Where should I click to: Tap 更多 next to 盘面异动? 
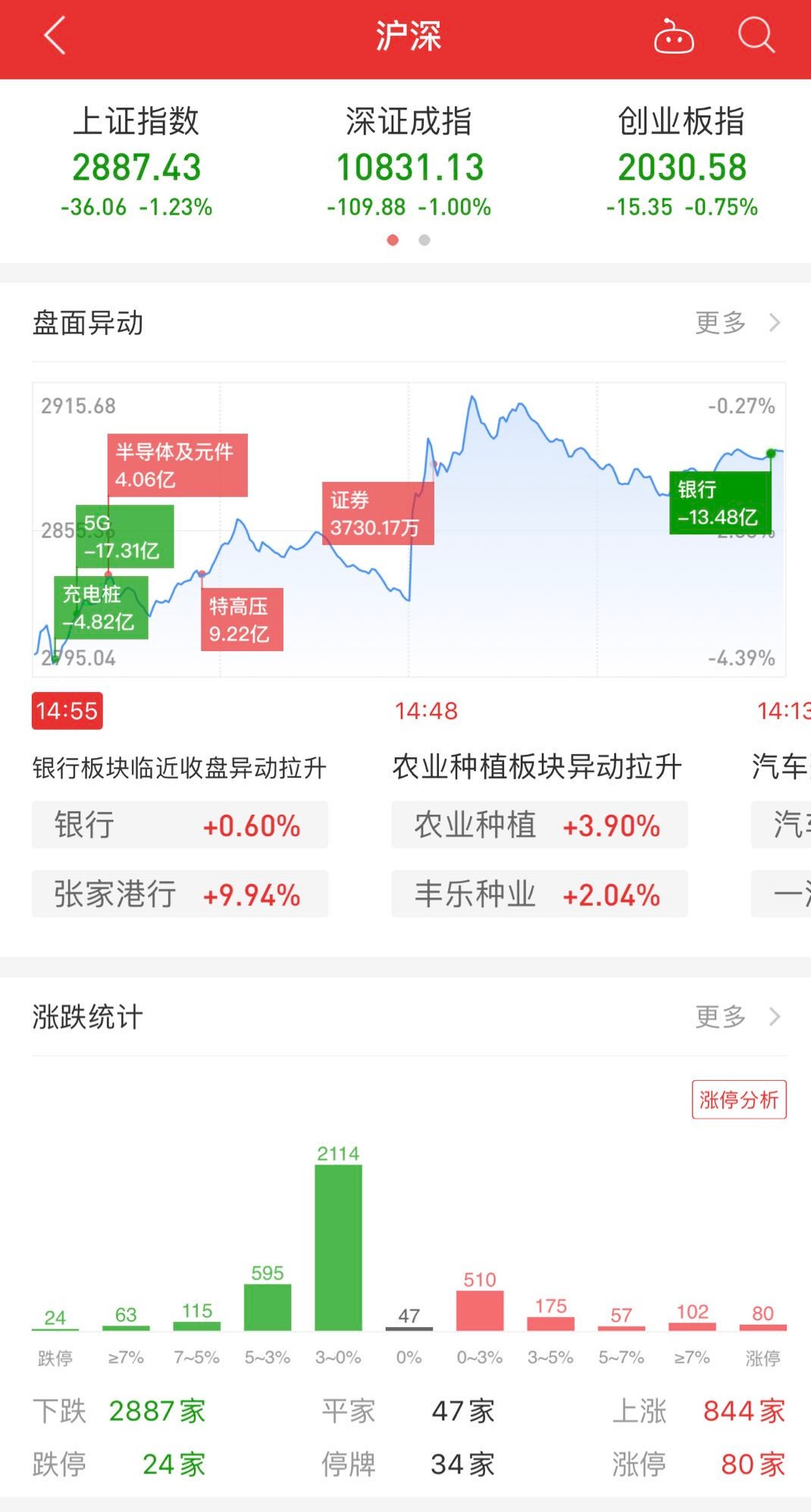[x=737, y=323]
